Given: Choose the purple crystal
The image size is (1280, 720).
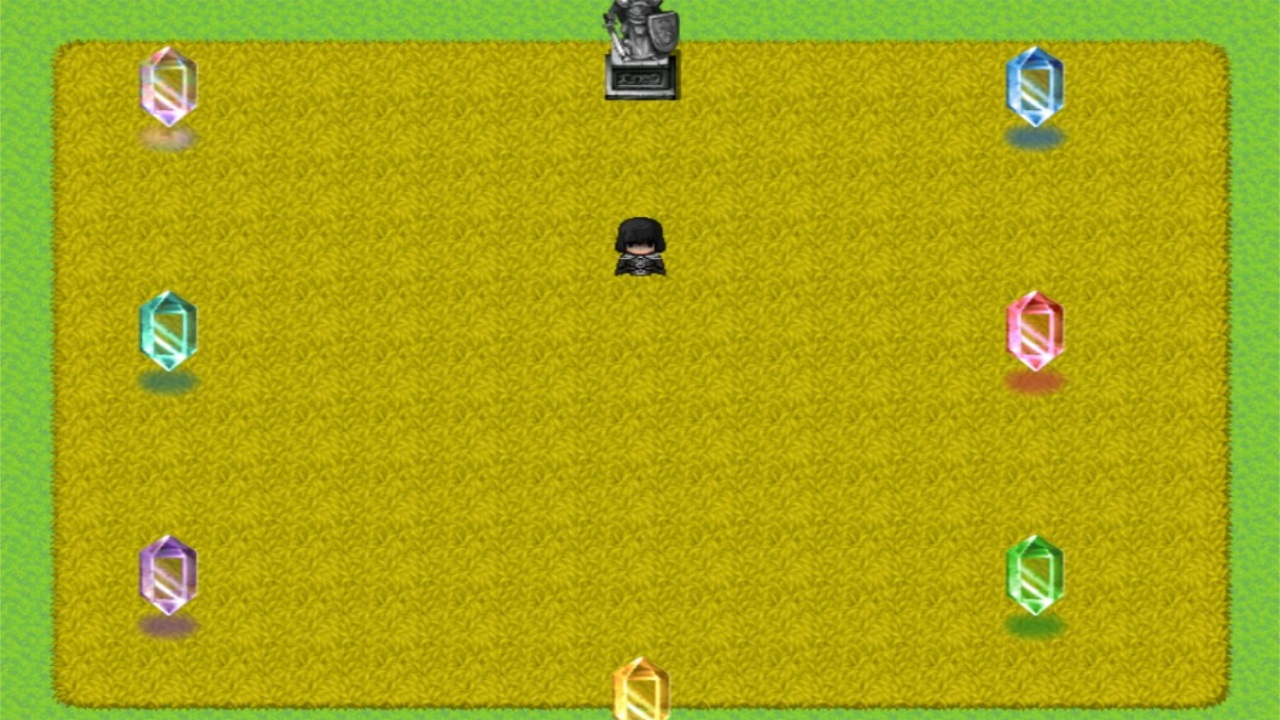Looking at the screenshot, I should point(168,575).
